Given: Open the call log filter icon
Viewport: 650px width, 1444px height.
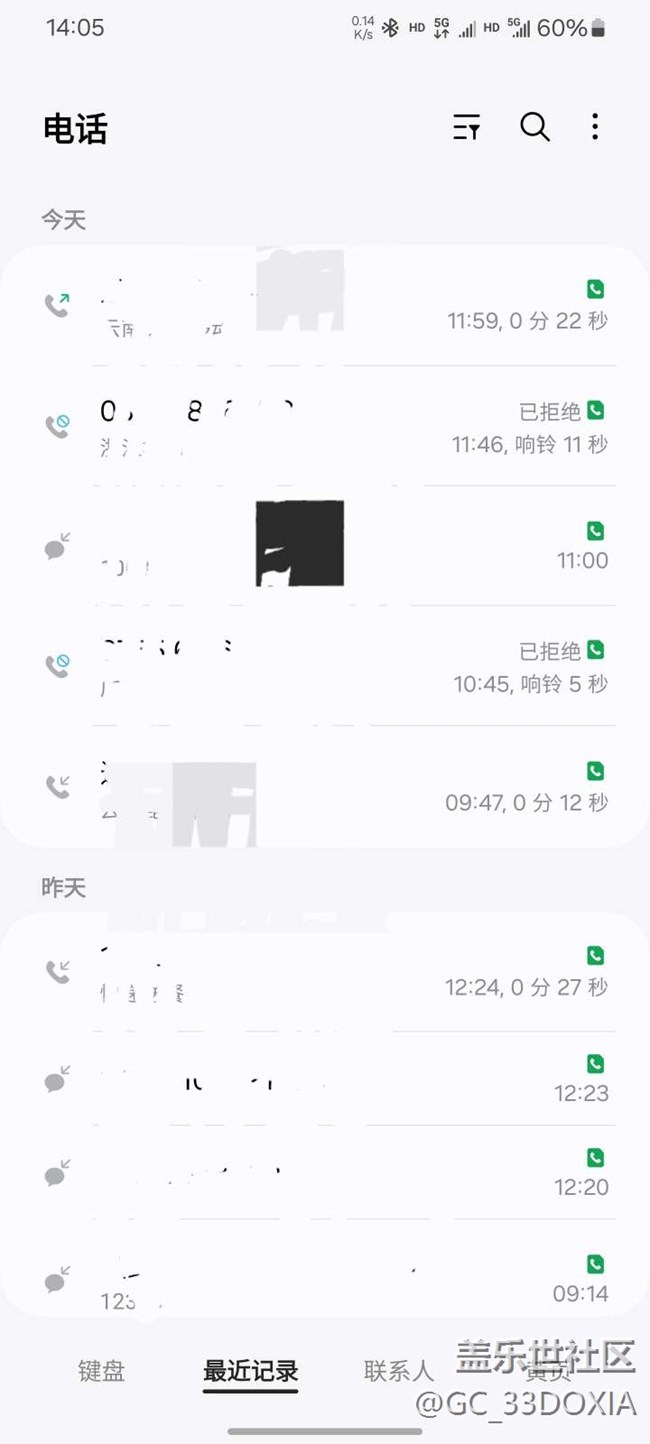Looking at the screenshot, I should (x=466, y=127).
